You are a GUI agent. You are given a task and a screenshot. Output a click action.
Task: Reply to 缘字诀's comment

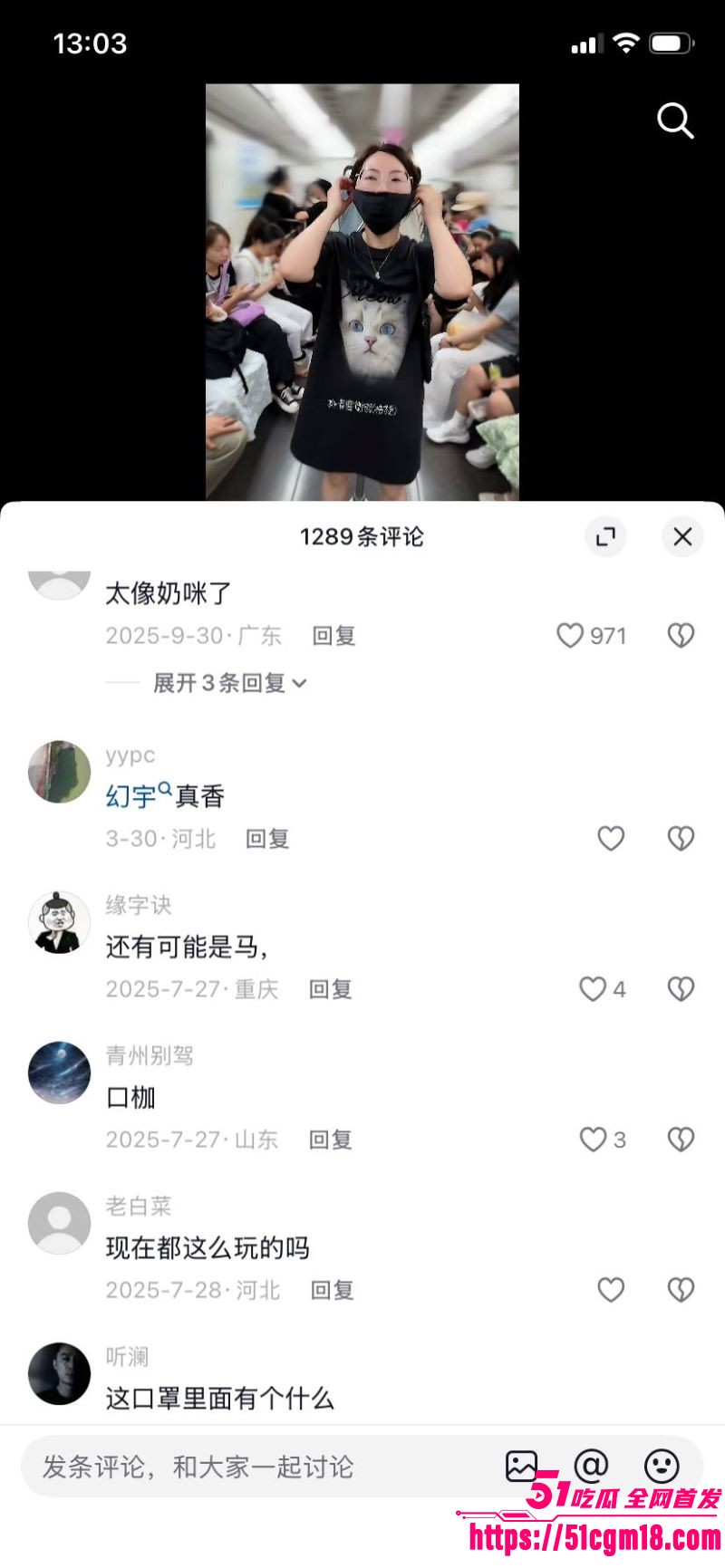point(329,989)
